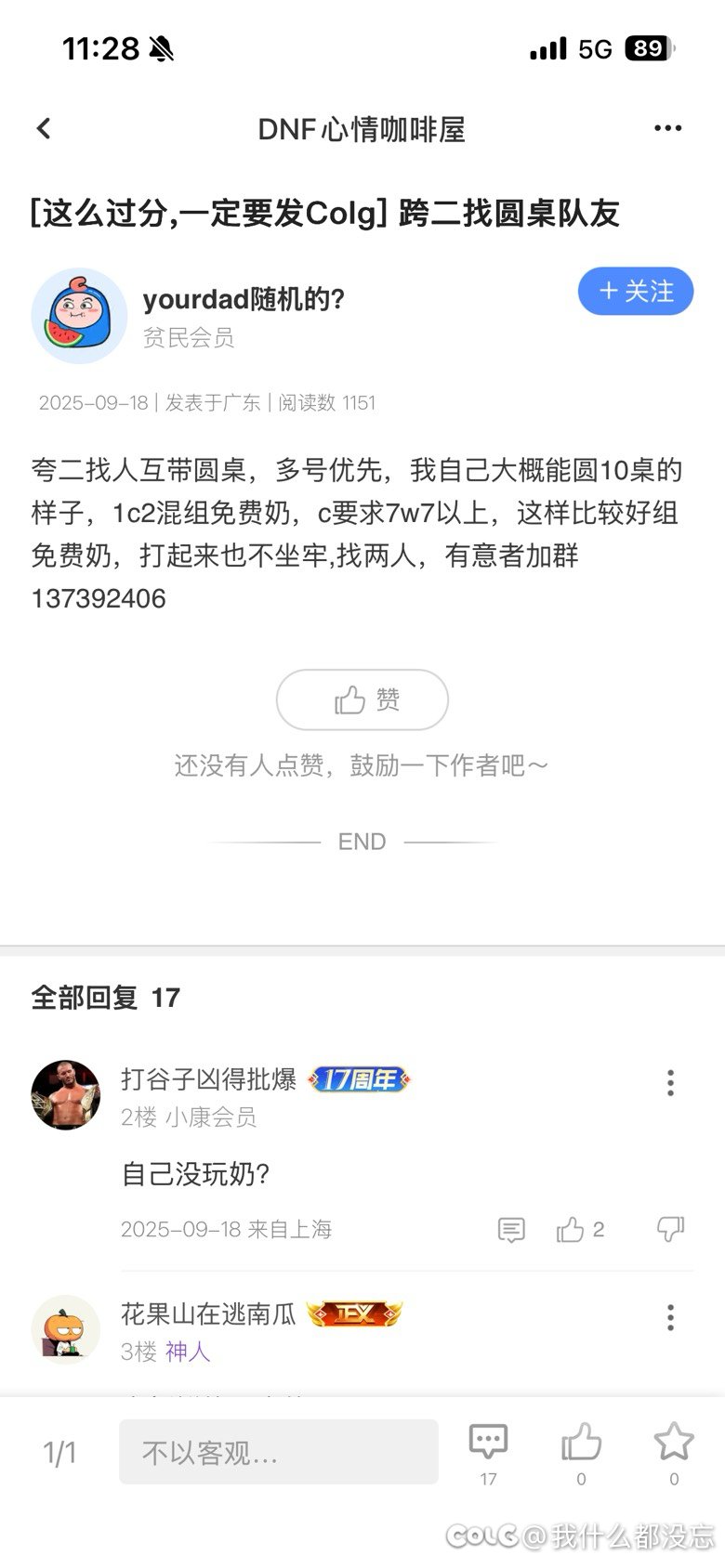The image size is (725, 1568).
Task: Open the top-right three-dot overflow menu
Action: point(667,129)
